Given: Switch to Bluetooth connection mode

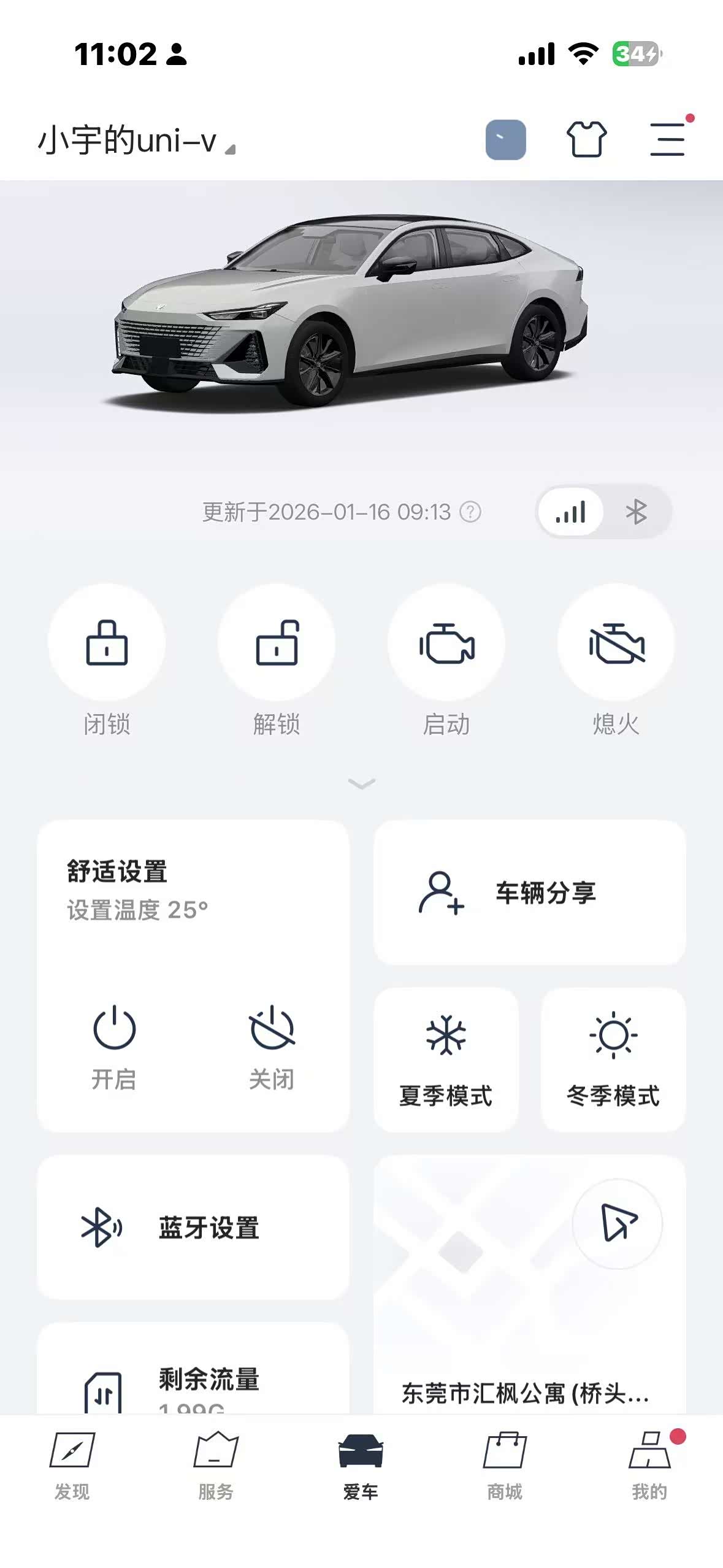Looking at the screenshot, I should 636,512.
